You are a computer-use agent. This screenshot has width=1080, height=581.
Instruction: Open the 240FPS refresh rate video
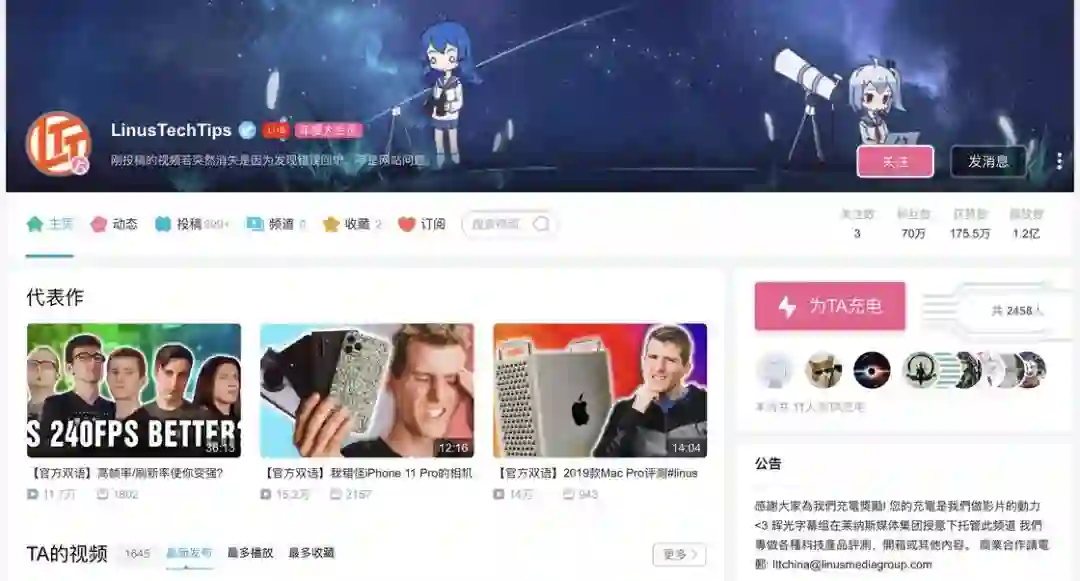(x=134, y=390)
